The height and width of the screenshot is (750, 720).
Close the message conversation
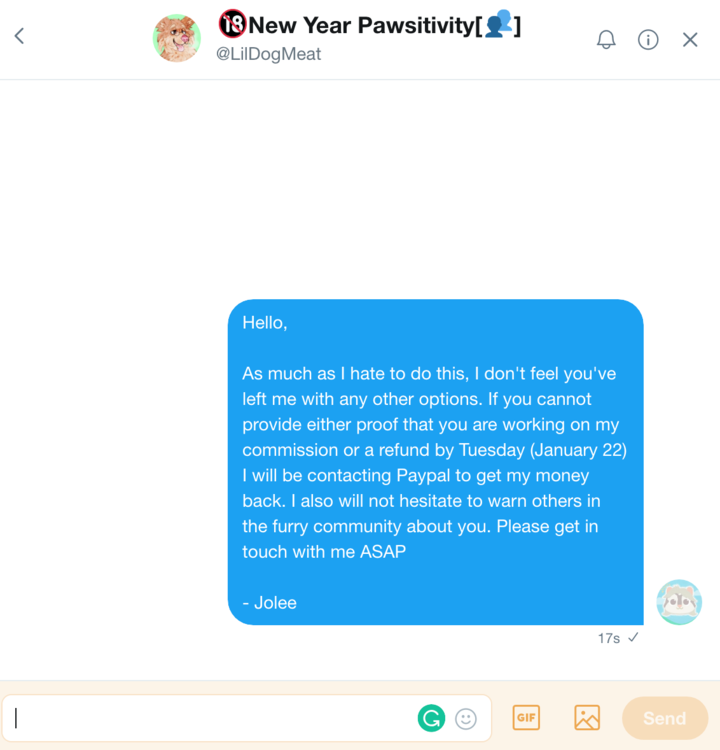click(x=690, y=39)
